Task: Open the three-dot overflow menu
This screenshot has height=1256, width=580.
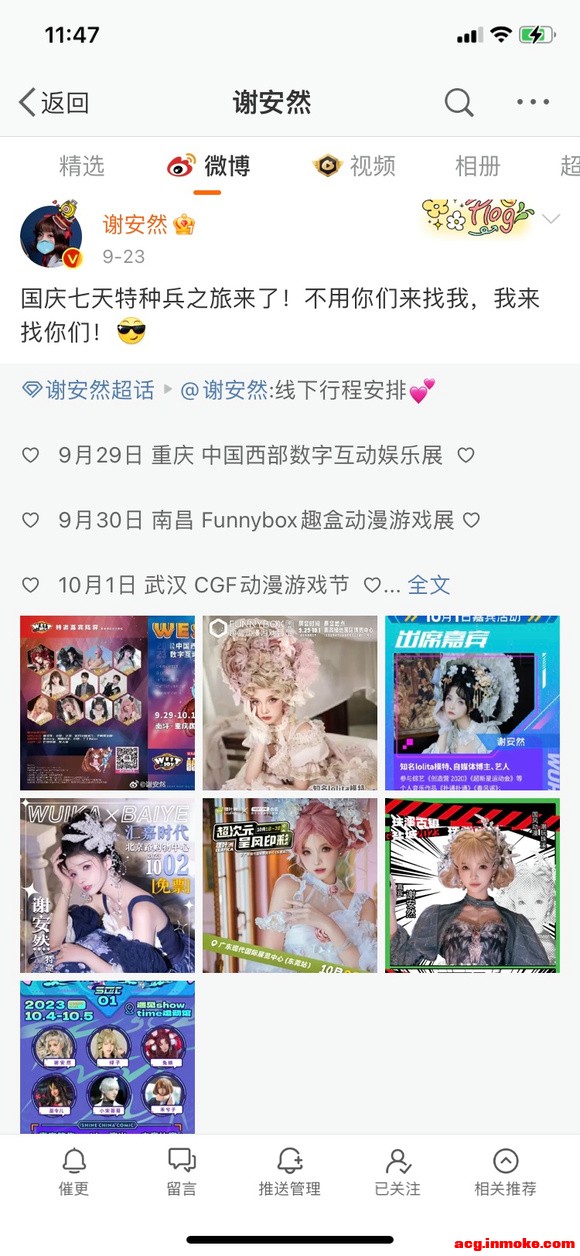Action: pyautogui.click(x=533, y=102)
